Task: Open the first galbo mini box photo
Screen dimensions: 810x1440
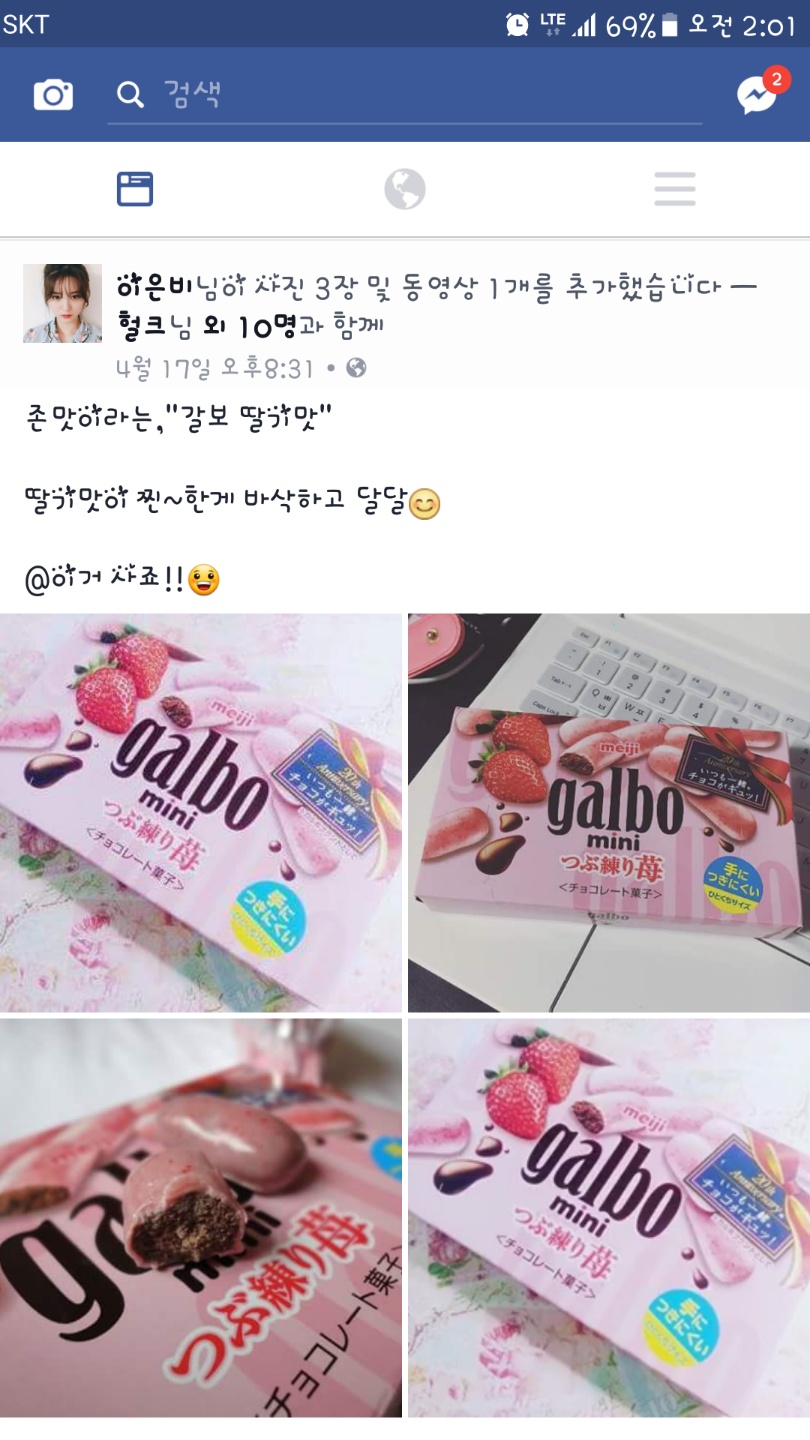Action: click(200, 812)
